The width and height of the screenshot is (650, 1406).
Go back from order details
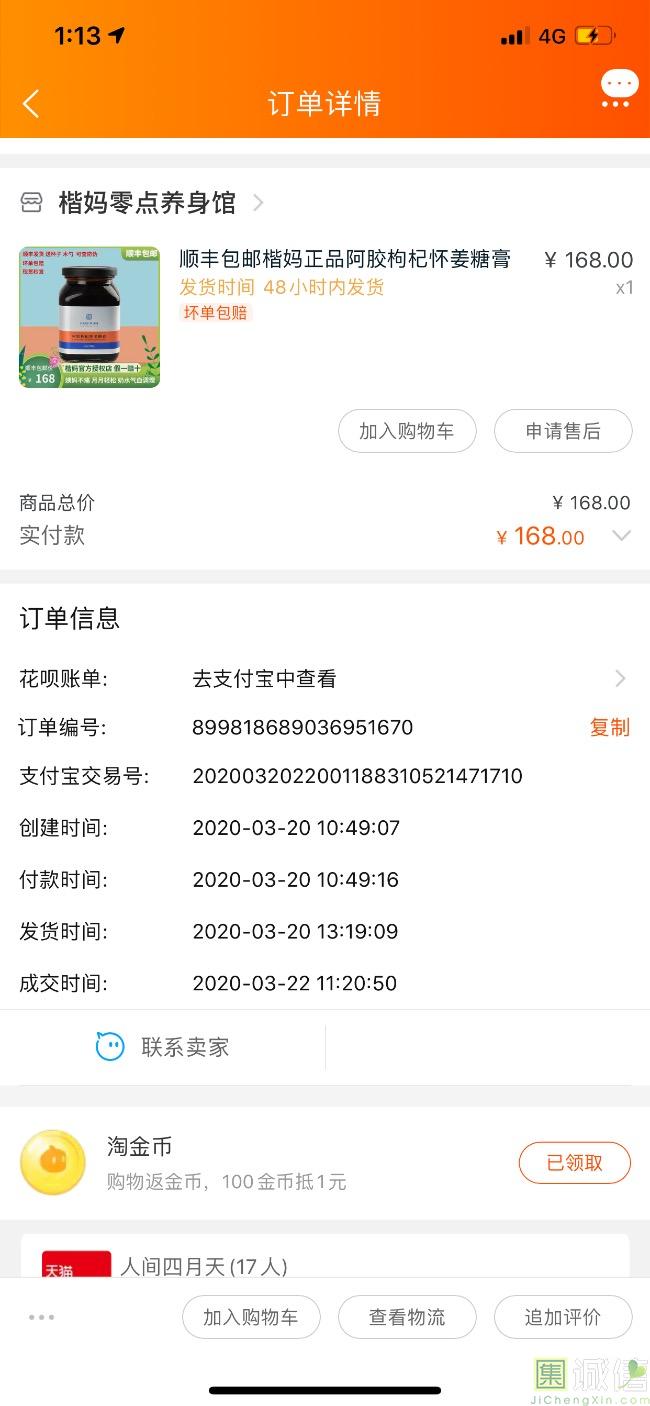(31, 103)
